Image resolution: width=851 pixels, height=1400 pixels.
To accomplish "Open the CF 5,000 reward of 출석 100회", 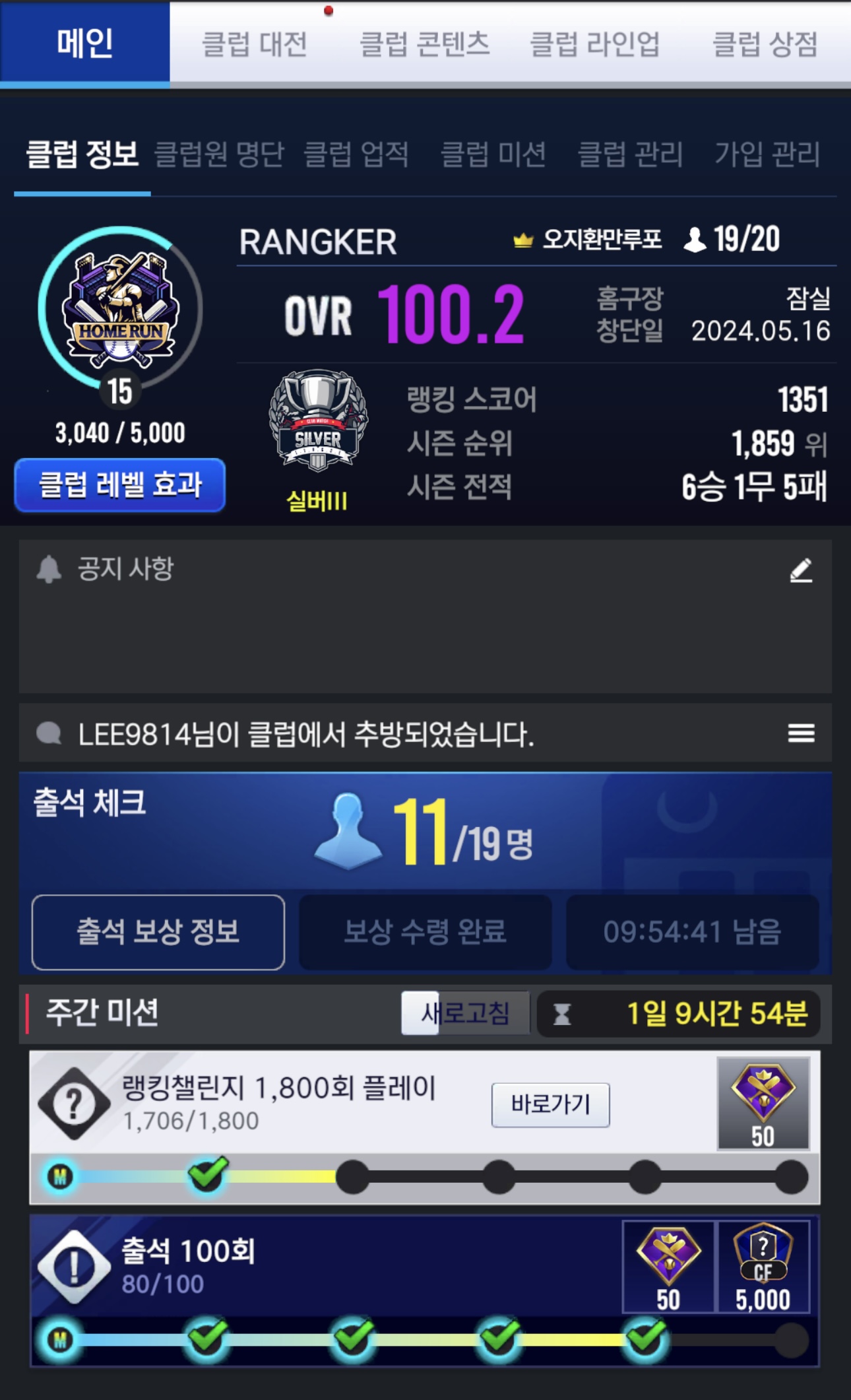I will (x=763, y=1267).
